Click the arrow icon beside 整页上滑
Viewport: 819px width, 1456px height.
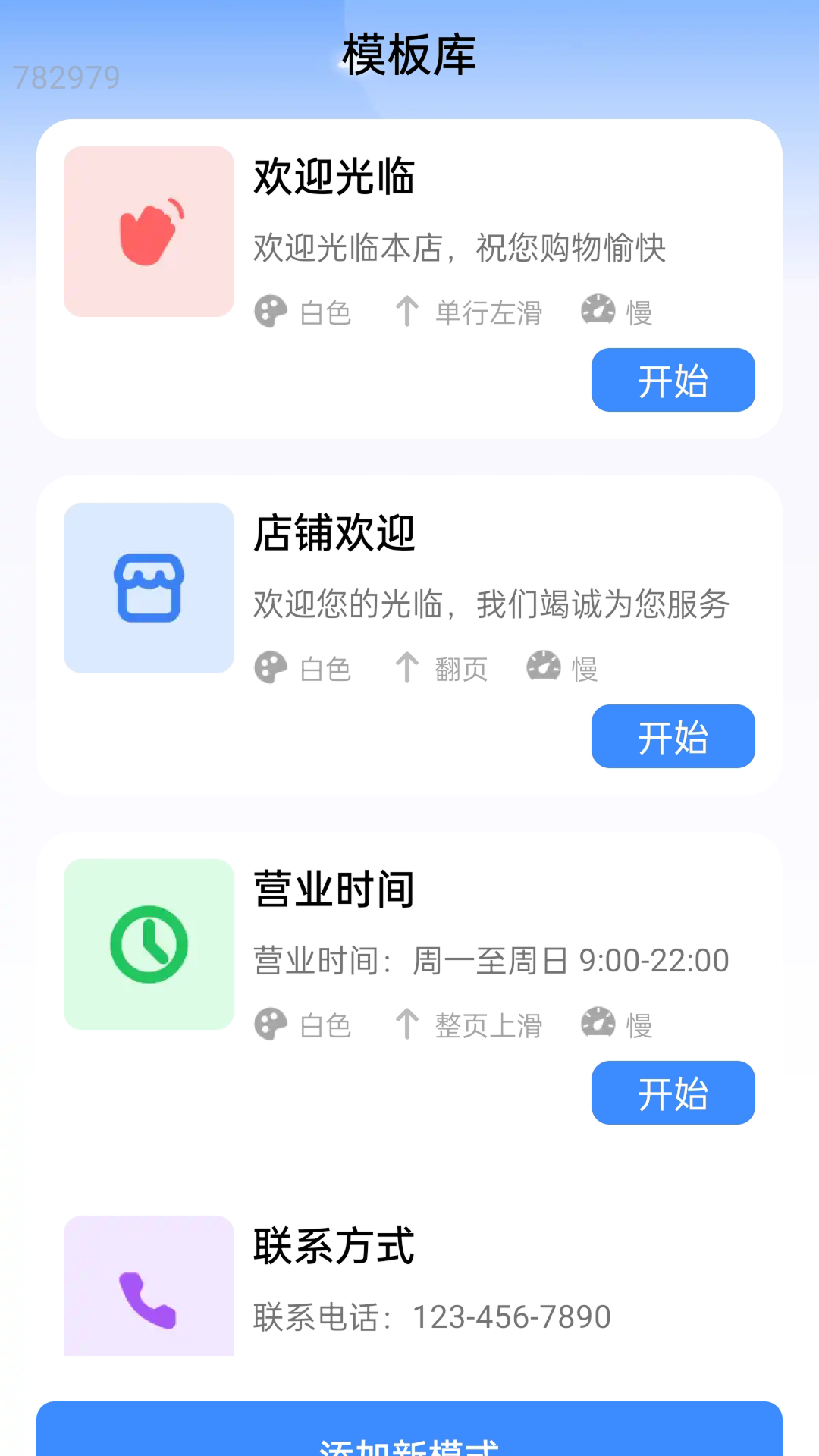pyautogui.click(x=406, y=1025)
